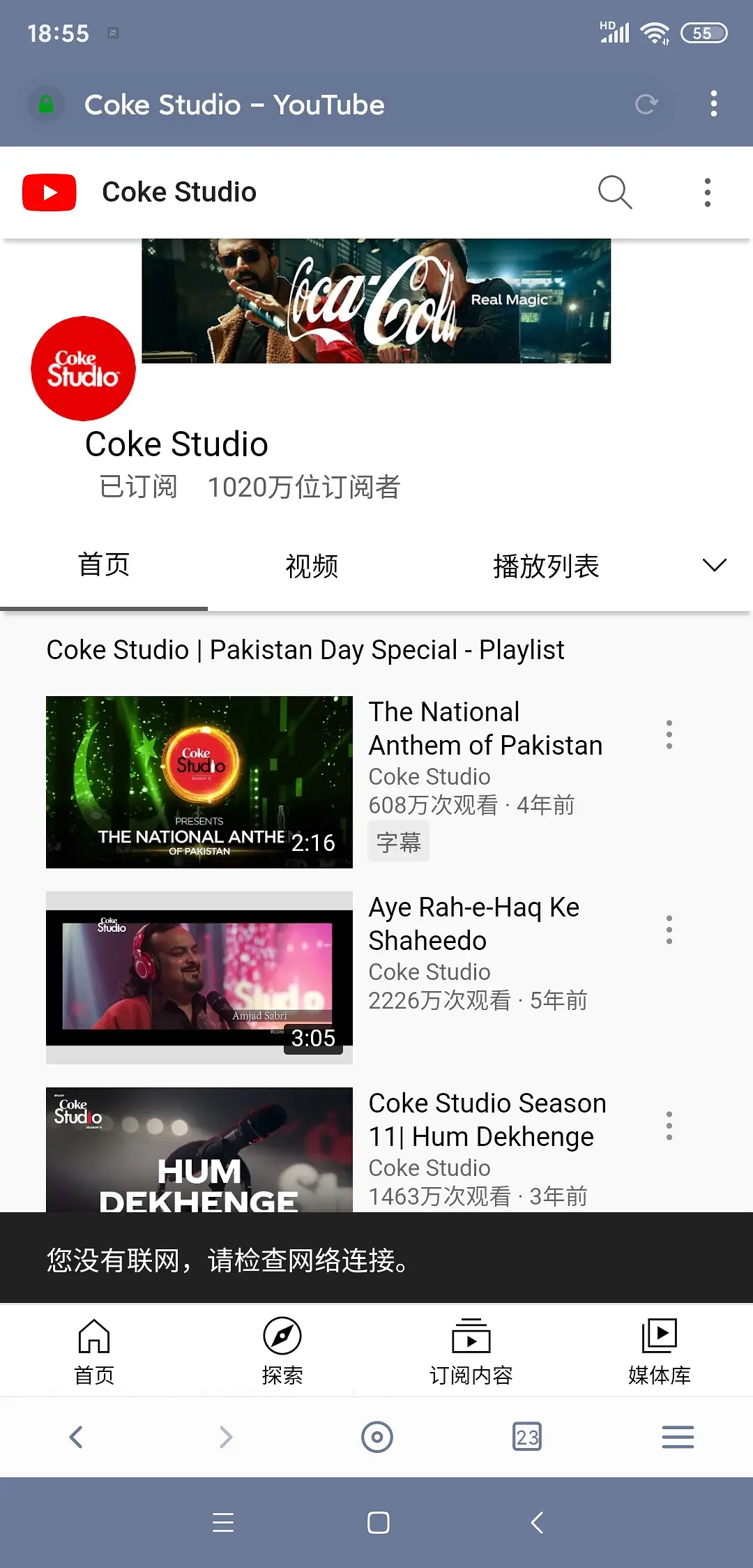Tap the YouTube logo

pos(50,193)
